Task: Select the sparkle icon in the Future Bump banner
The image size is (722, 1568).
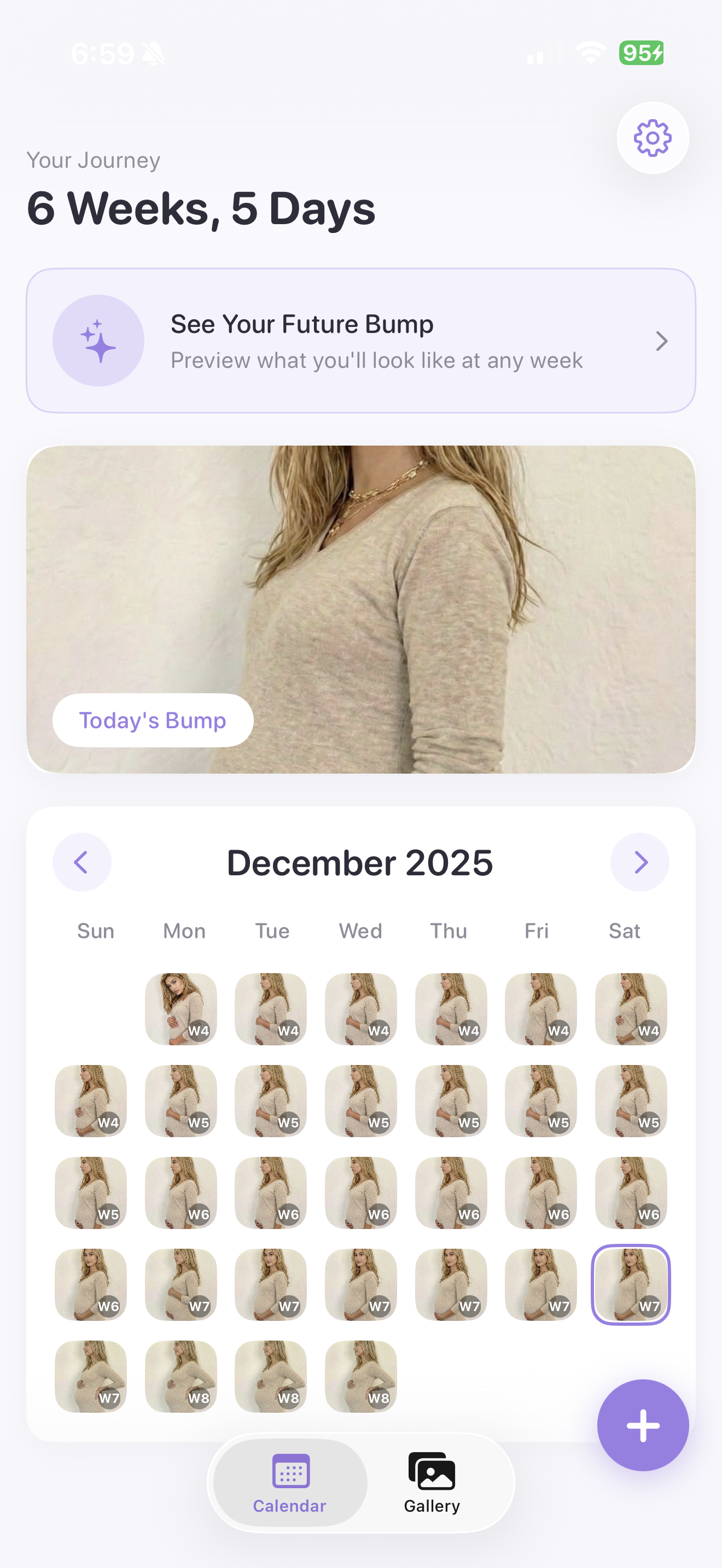Action: click(x=99, y=340)
